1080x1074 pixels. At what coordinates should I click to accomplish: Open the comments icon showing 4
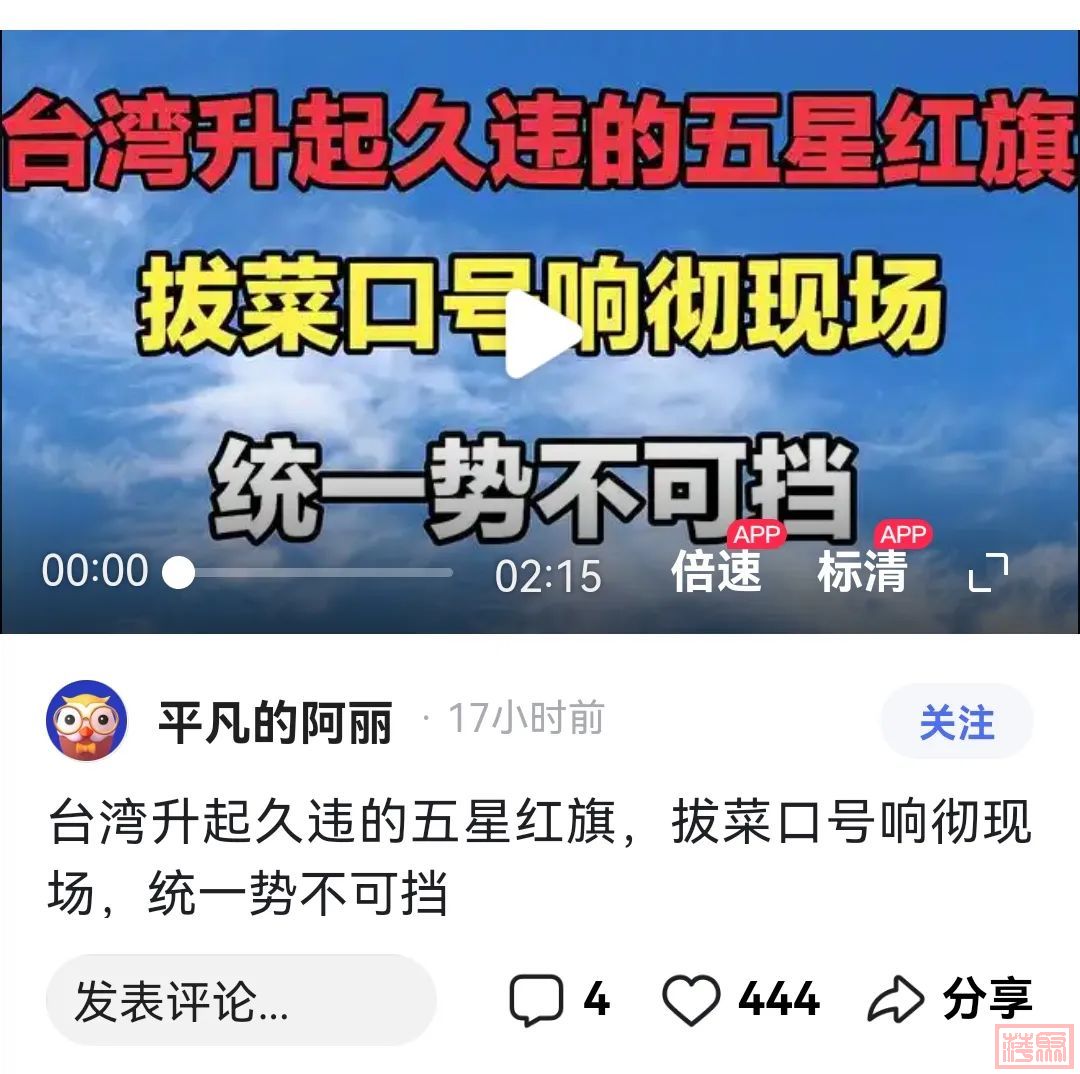pos(538,999)
